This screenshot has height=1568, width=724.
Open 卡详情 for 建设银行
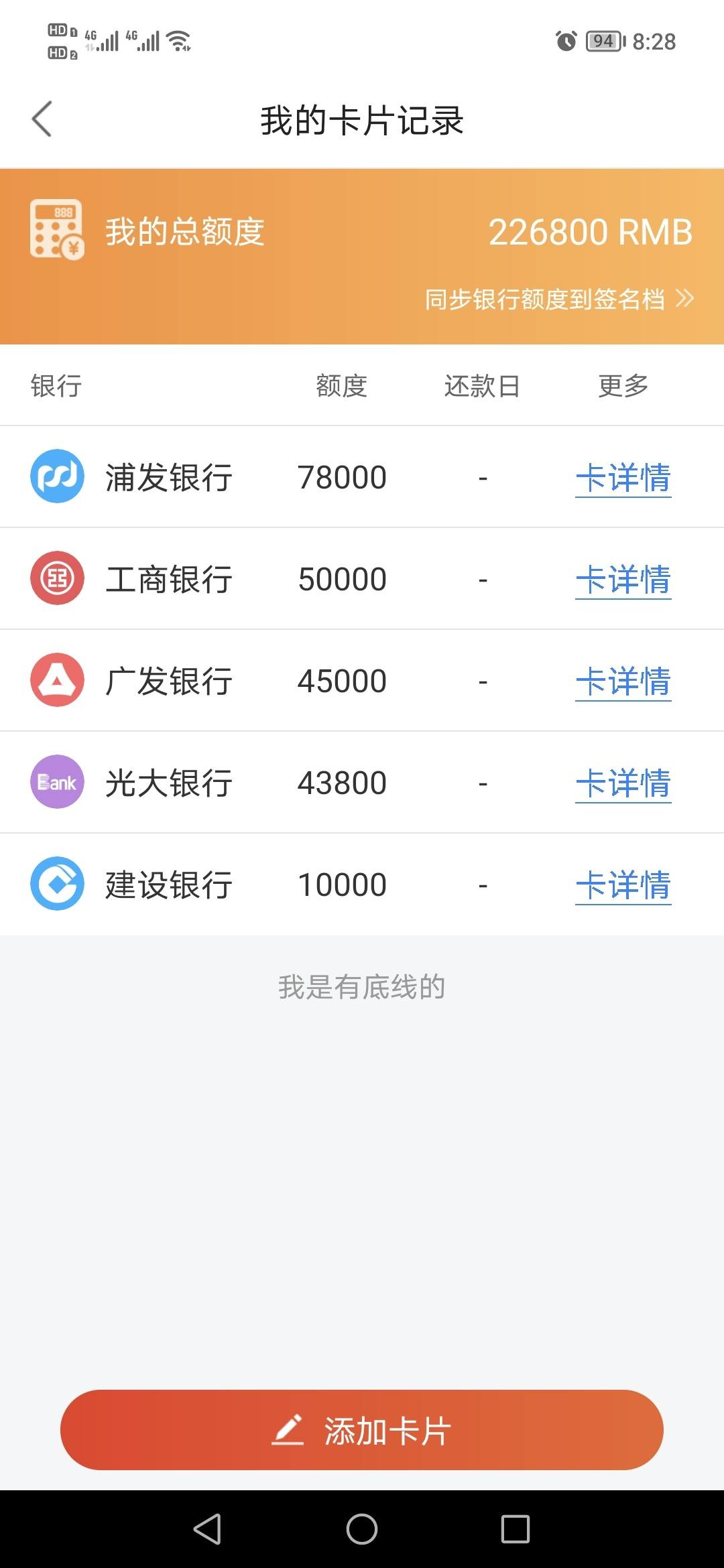tap(623, 886)
